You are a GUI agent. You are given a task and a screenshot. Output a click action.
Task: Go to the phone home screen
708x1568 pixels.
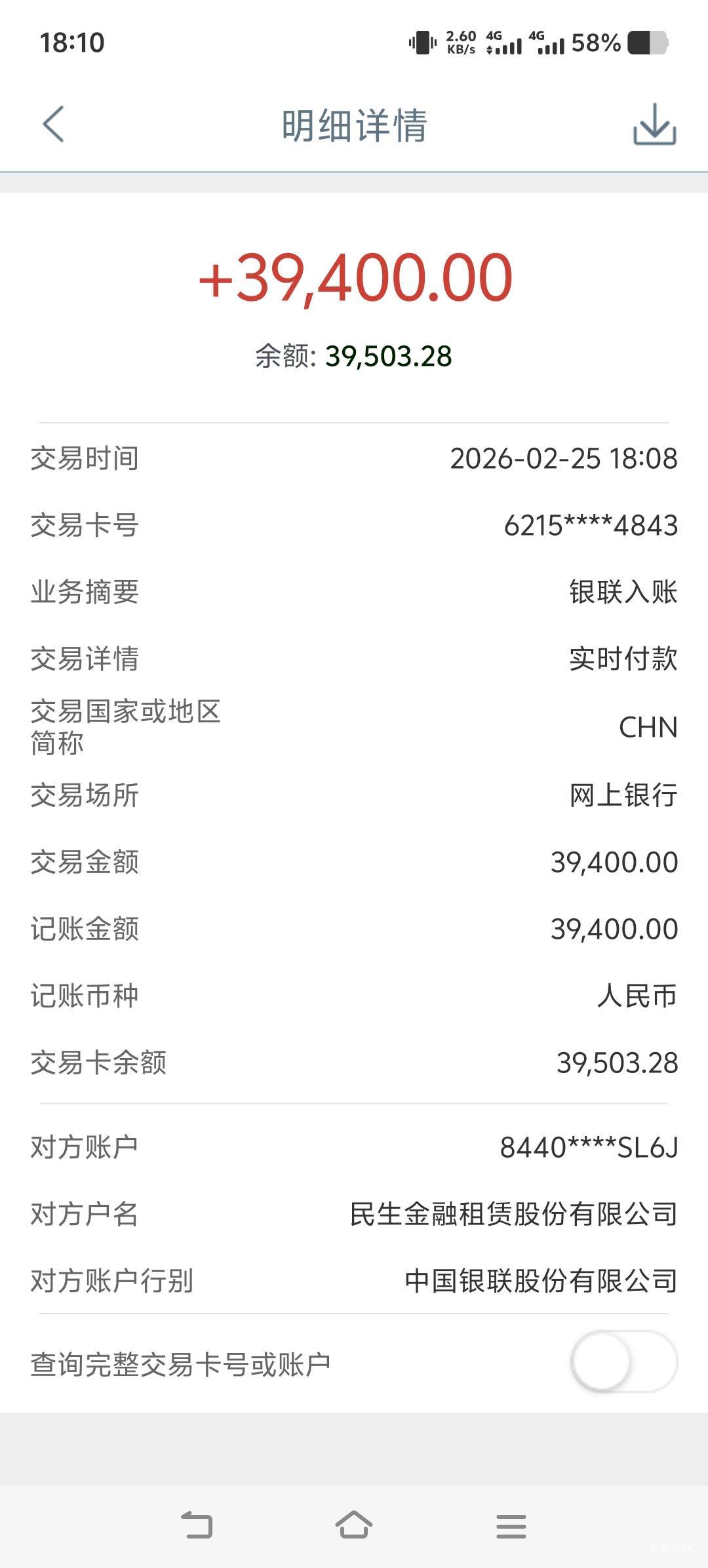[x=354, y=1525]
